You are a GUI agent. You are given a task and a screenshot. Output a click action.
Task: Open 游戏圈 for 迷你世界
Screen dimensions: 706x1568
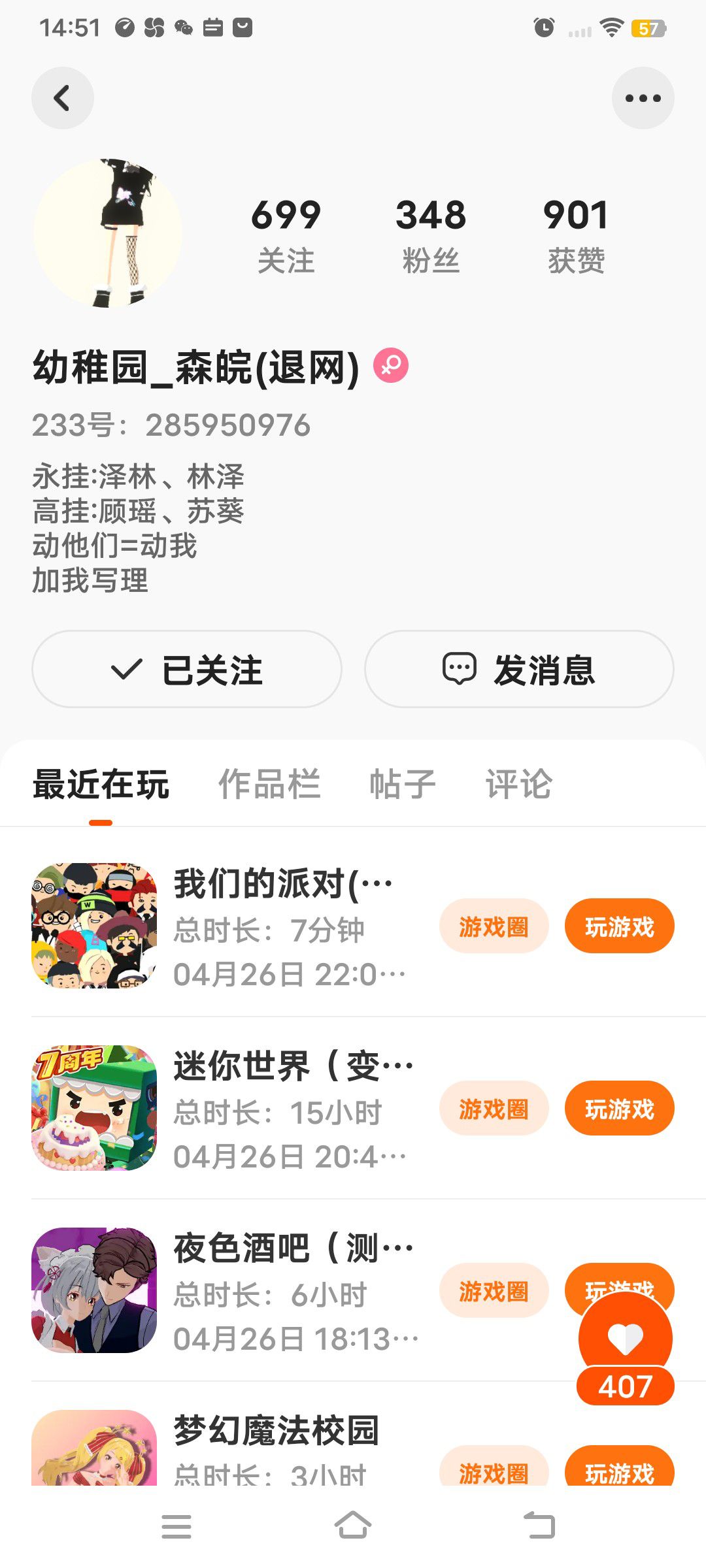(494, 1109)
